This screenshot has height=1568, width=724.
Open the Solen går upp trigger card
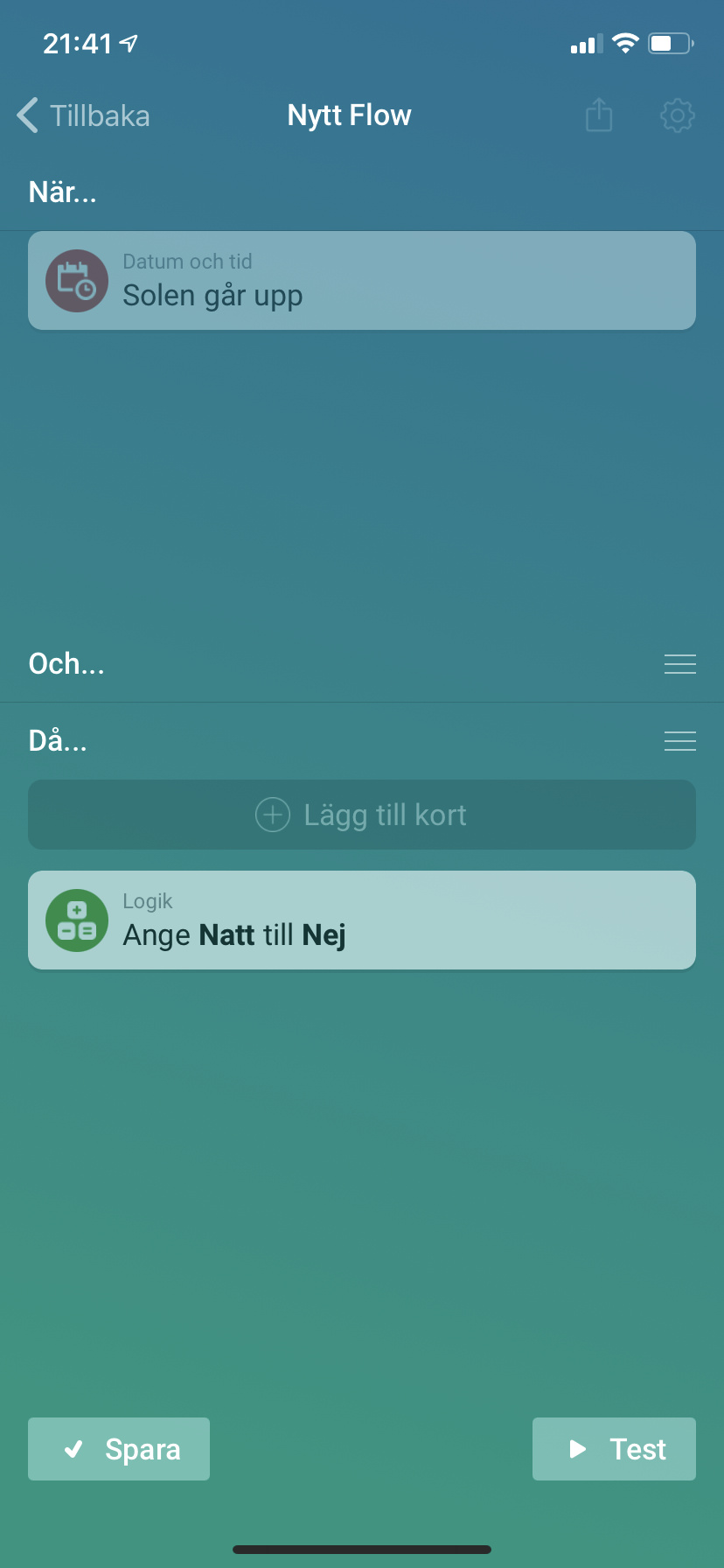coord(362,281)
